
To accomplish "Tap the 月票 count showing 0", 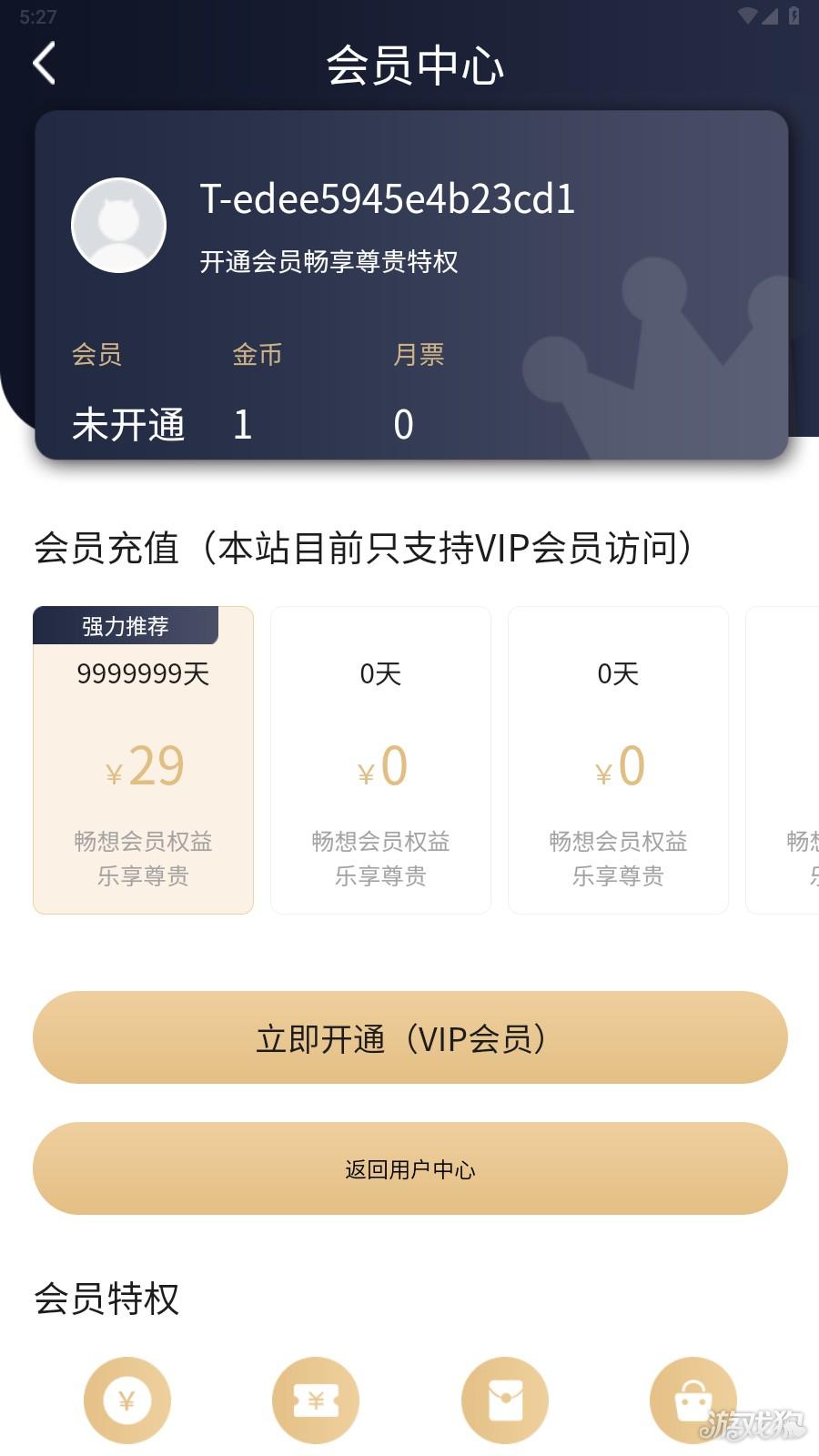I will click(x=404, y=421).
